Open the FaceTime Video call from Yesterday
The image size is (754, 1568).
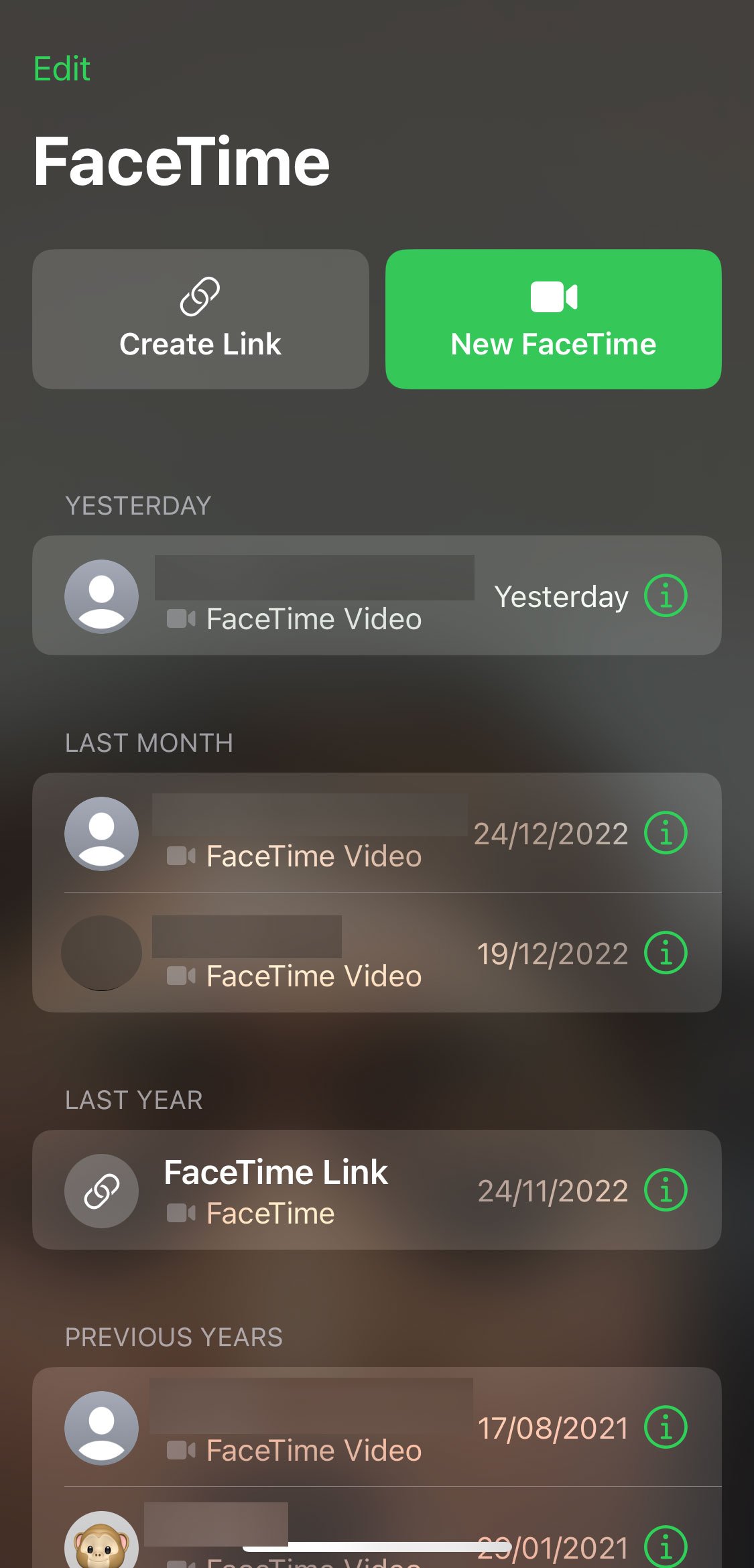pyautogui.click(x=314, y=596)
